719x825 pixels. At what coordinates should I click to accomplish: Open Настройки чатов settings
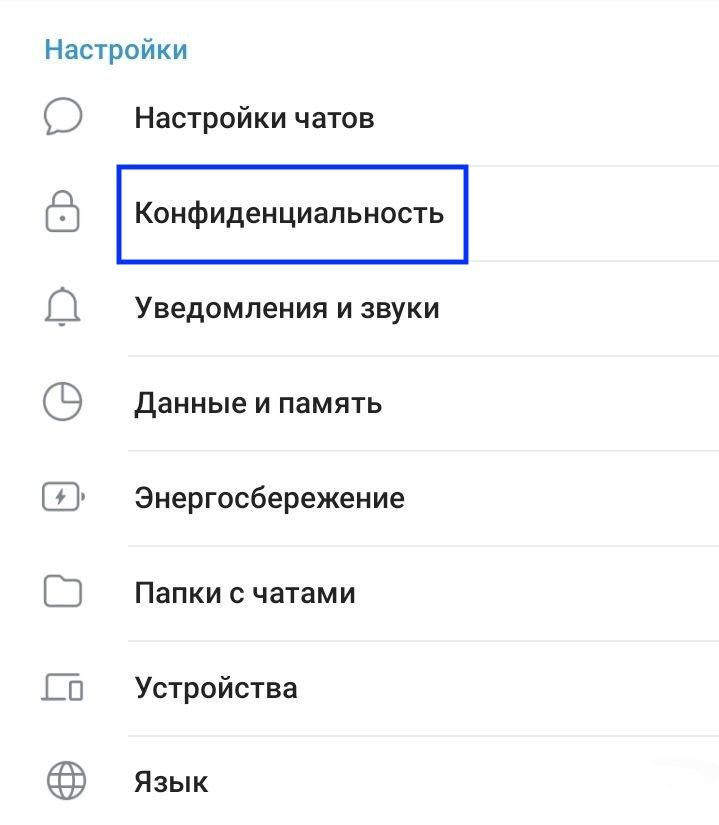tap(254, 119)
